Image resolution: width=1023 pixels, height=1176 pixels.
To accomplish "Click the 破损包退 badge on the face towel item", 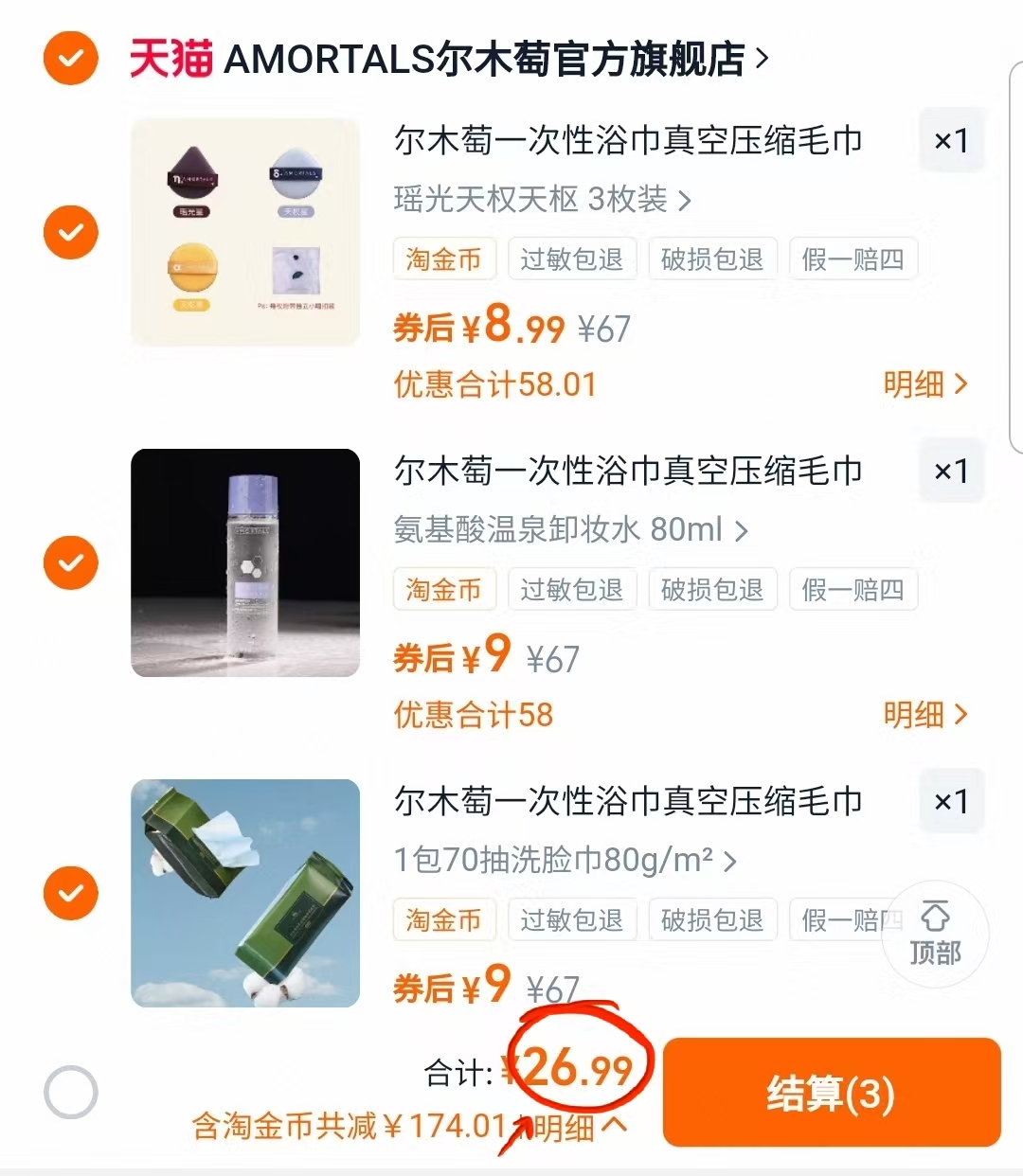I will pos(712,919).
